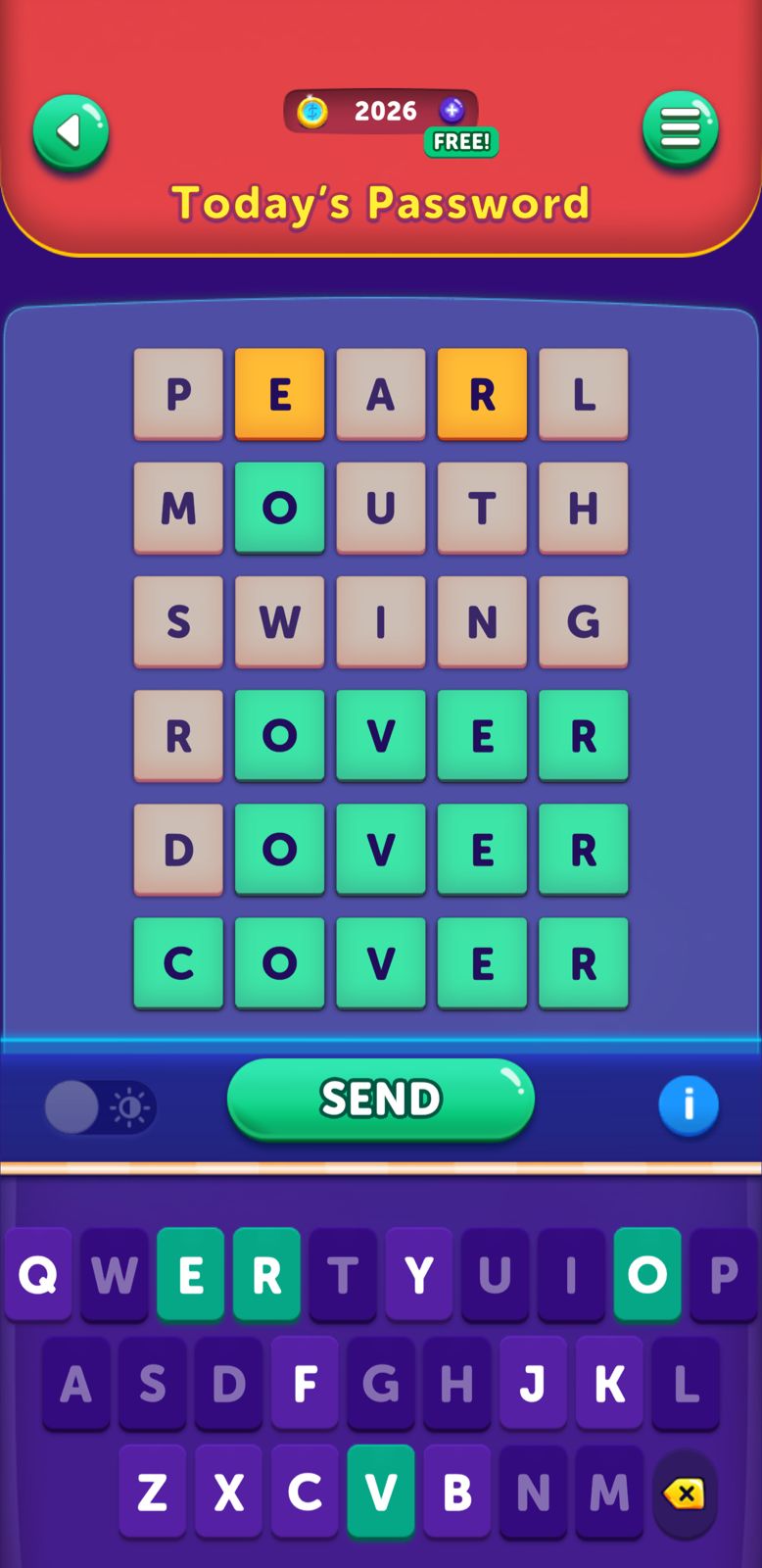The image size is (762, 1568).
Task: Go back with the green arrow button
Action: tap(71, 132)
